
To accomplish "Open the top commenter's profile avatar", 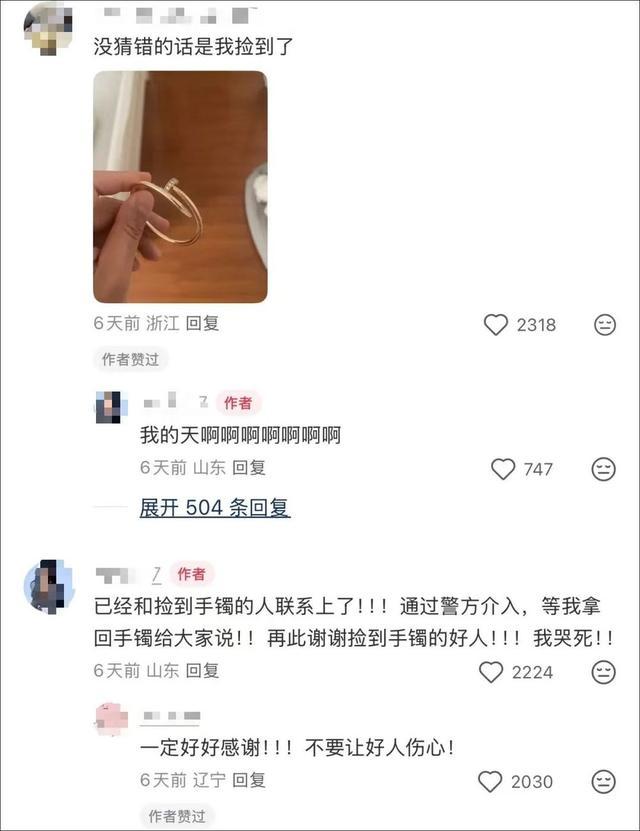I will point(45,27).
